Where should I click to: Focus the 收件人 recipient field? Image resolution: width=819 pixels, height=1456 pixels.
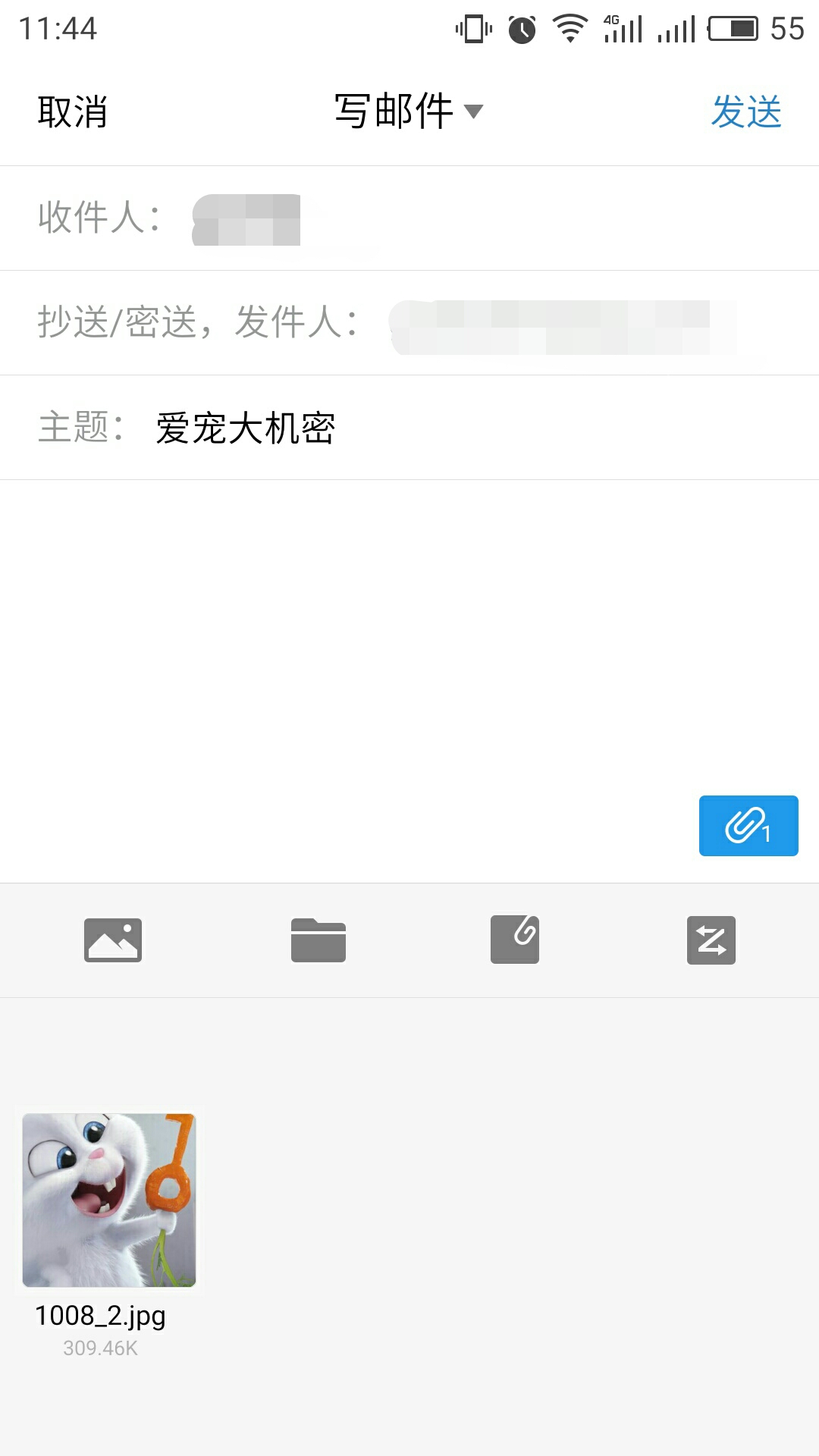pos(485,218)
